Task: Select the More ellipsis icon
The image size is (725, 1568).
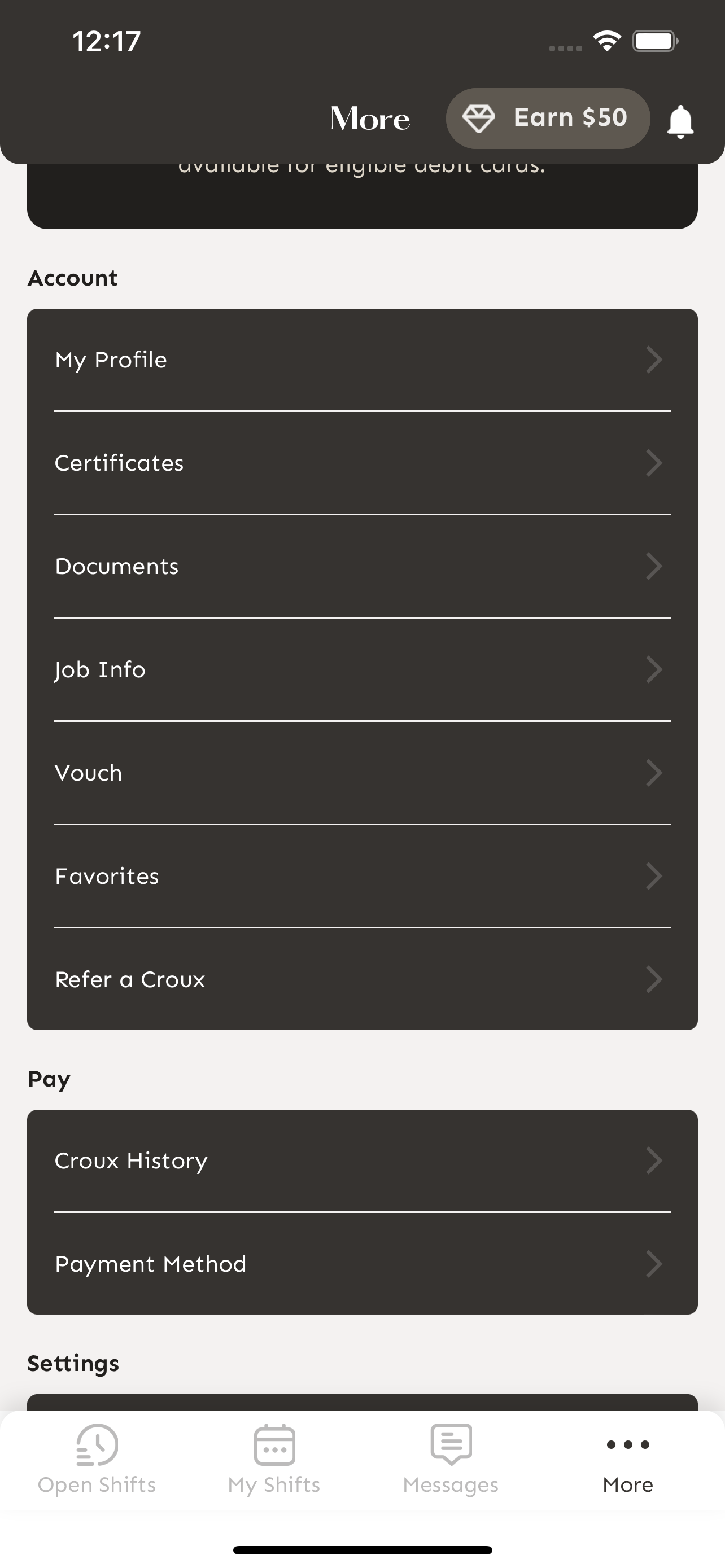Action: click(628, 1445)
